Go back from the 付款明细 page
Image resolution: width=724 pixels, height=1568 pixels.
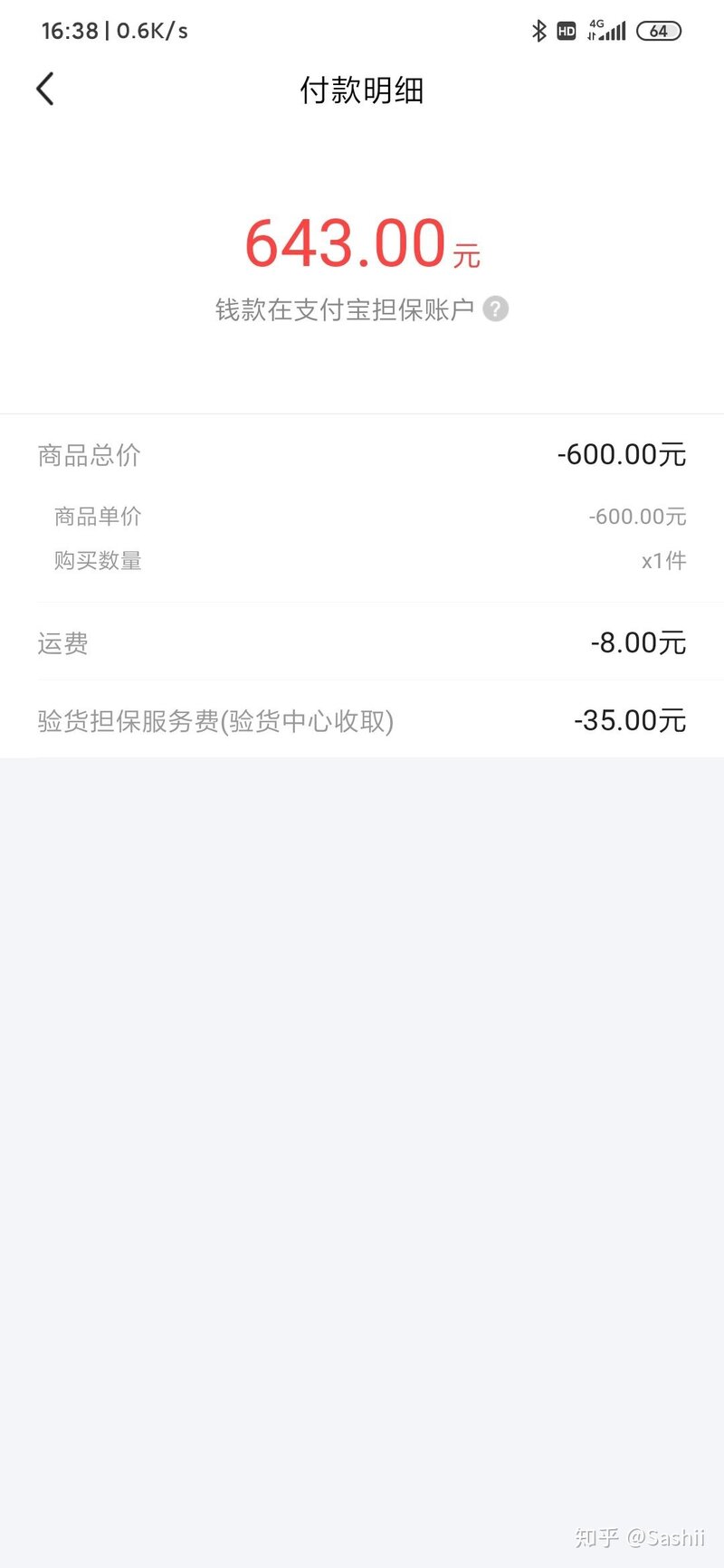pos(45,90)
